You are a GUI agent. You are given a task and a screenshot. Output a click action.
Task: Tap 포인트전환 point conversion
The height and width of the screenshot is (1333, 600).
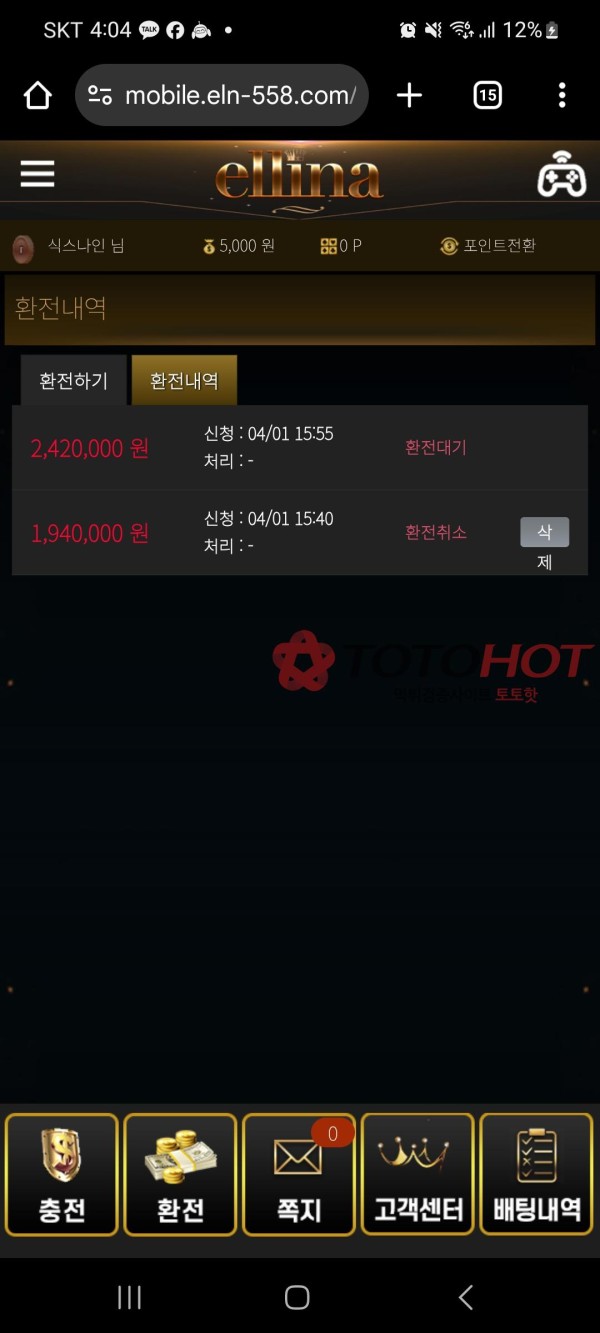pos(487,245)
